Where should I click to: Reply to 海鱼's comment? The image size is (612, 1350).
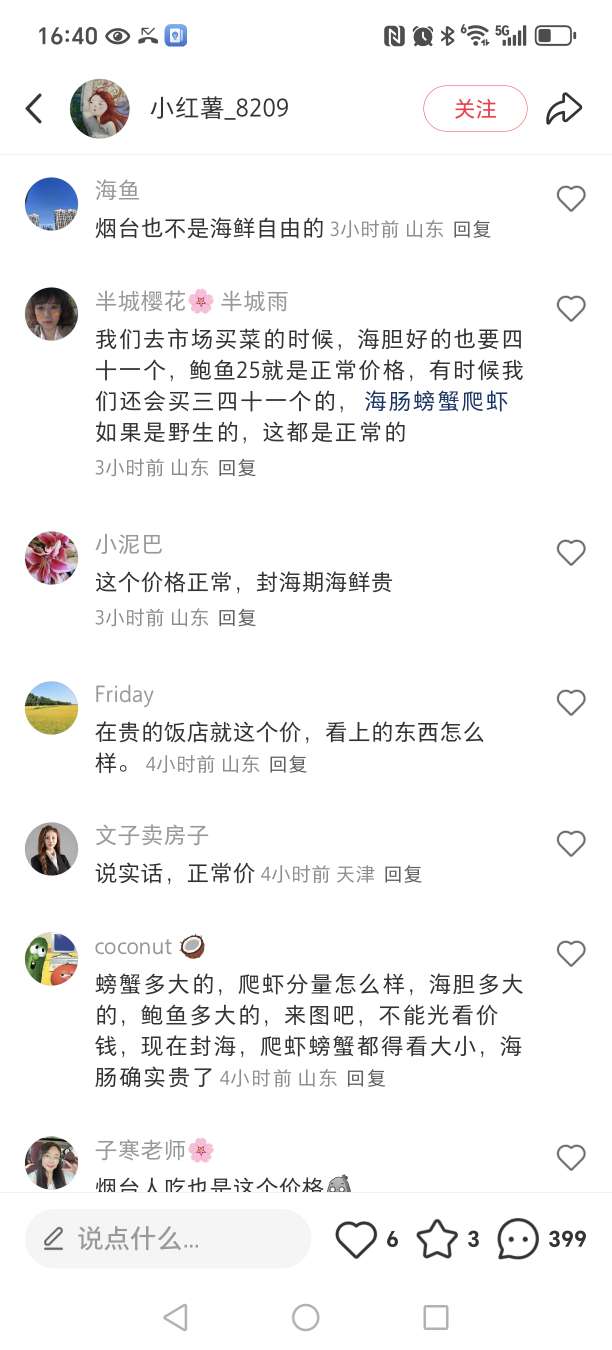tap(472, 229)
